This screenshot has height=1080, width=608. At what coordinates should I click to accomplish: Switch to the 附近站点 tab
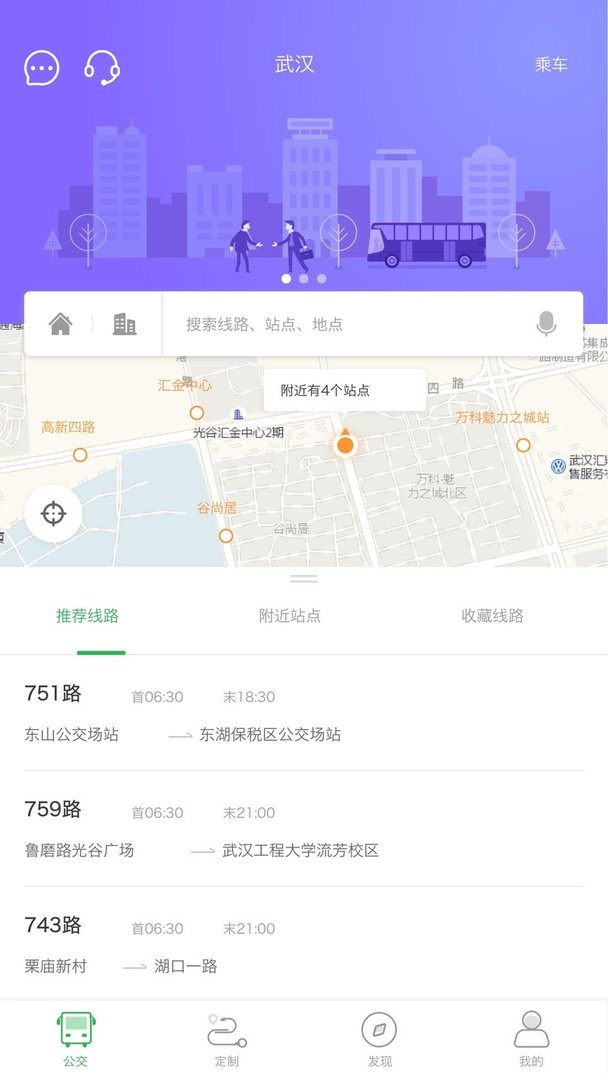coord(290,616)
